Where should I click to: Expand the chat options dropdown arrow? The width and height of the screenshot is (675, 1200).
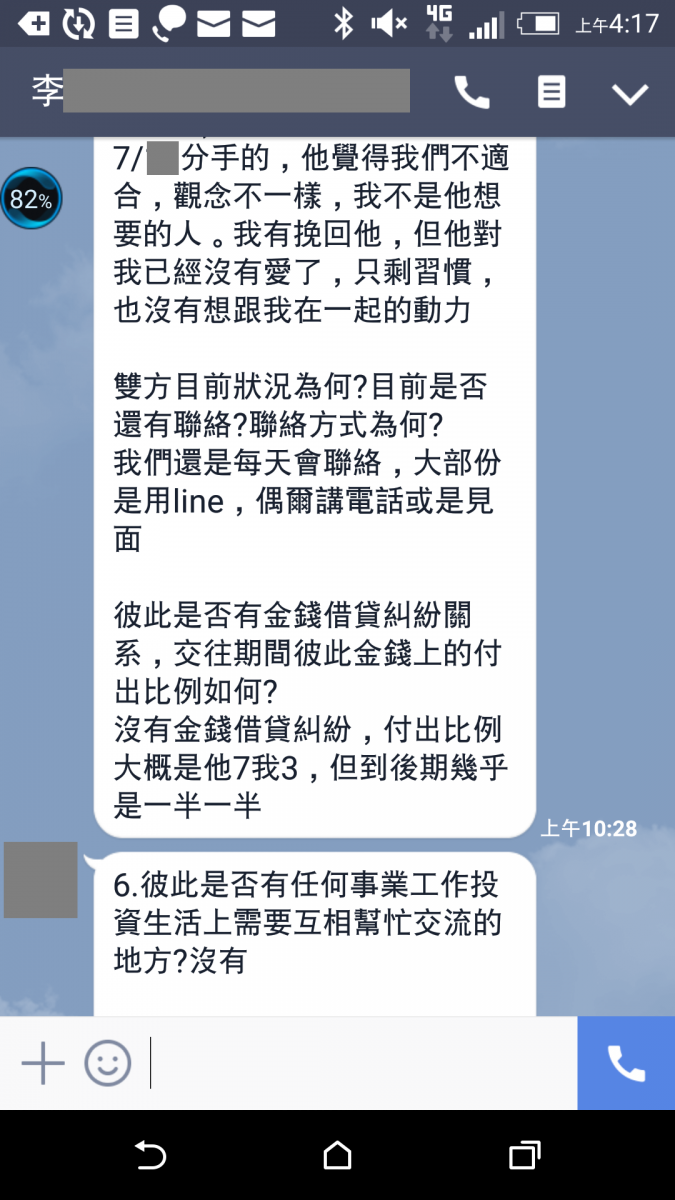[x=630, y=94]
